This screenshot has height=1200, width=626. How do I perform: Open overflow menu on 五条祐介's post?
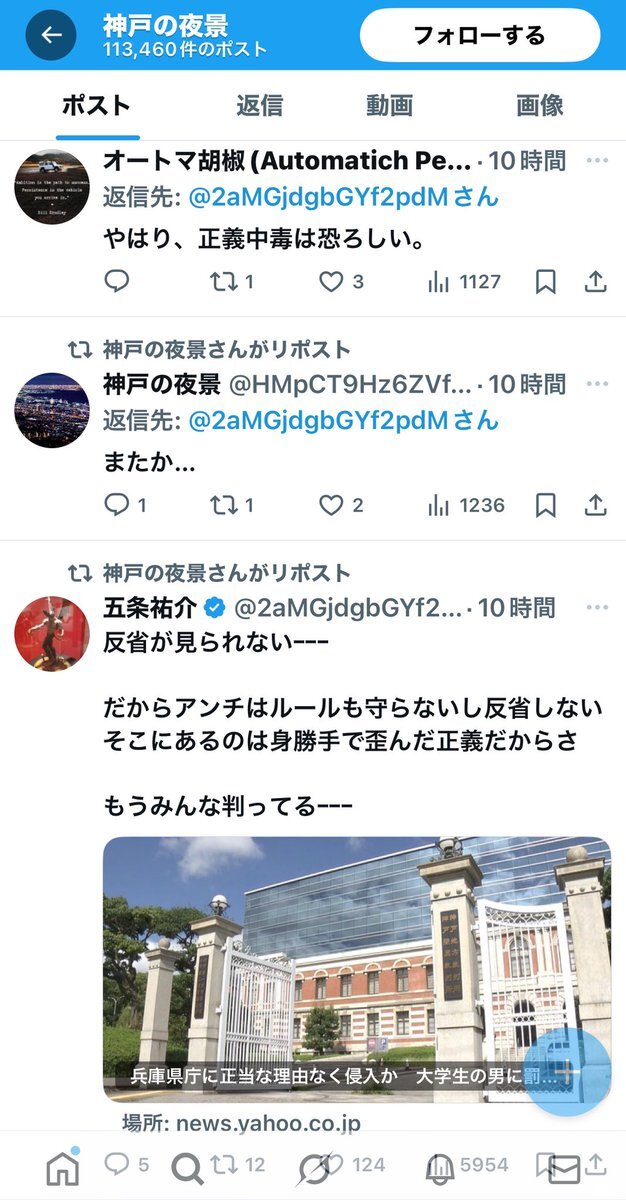pos(597,608)
